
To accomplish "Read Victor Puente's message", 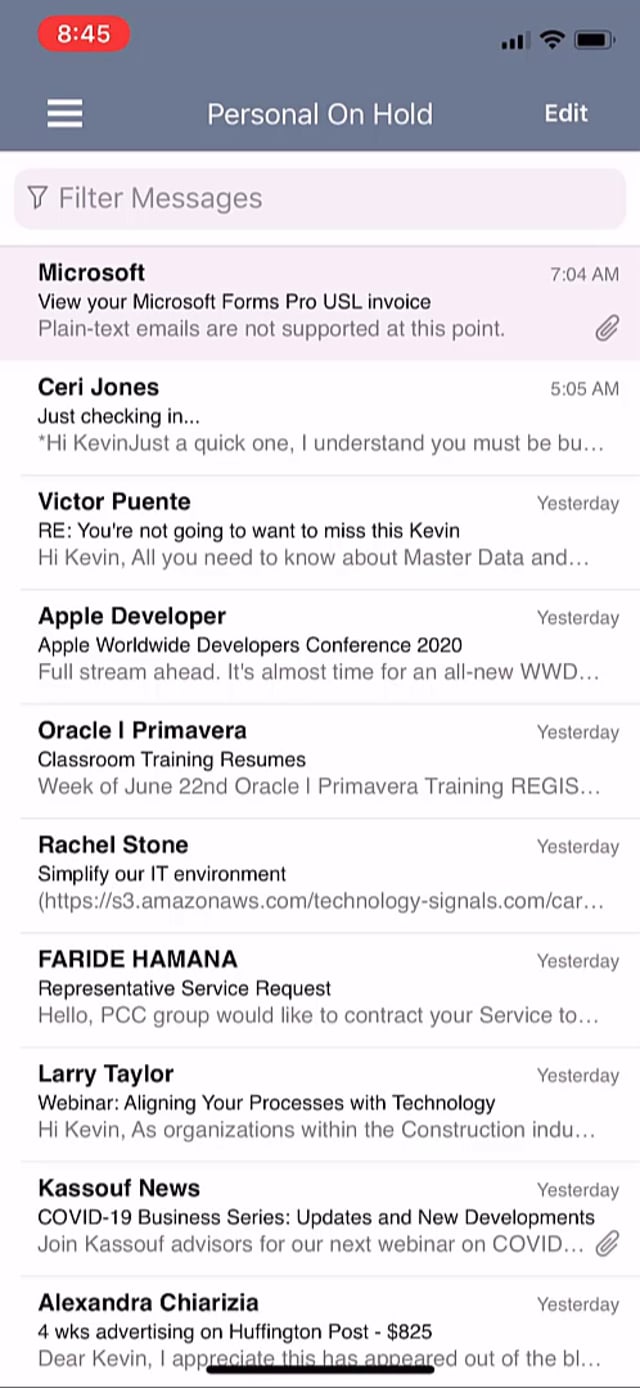I will coord(300,530).
